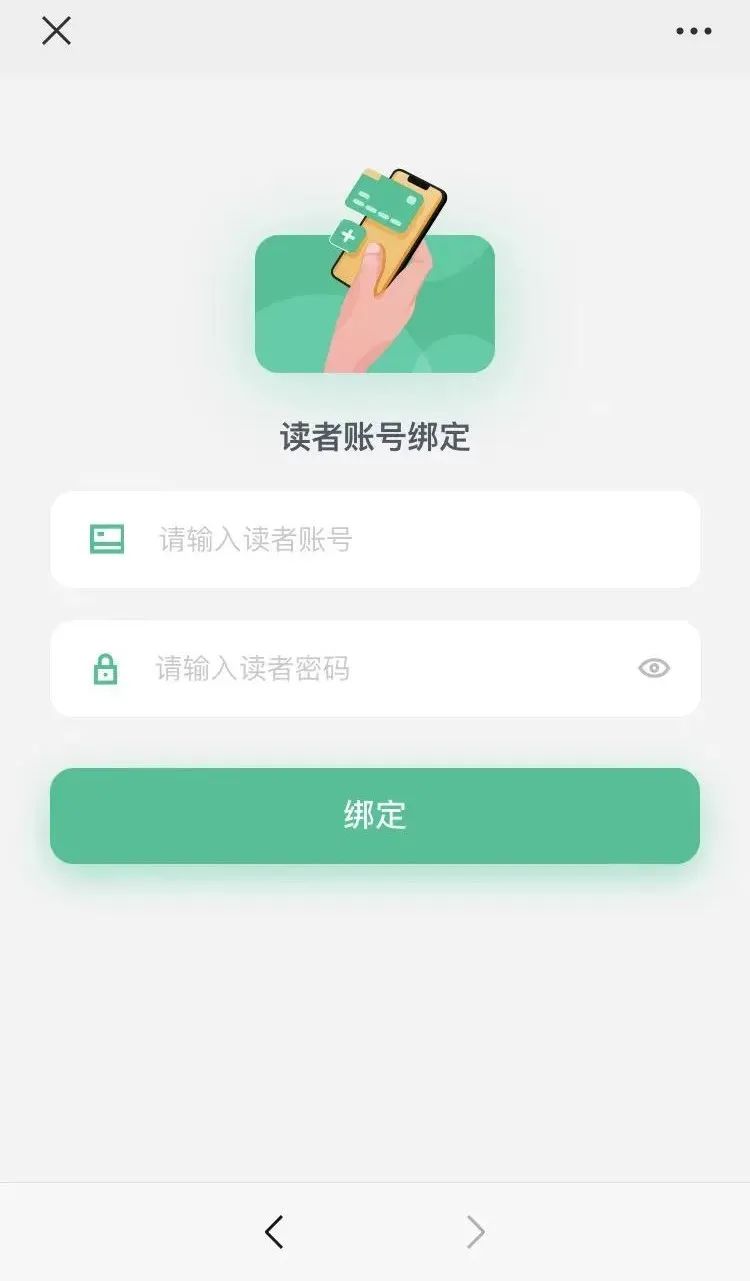Screen dimensions: 750x1281
Task: Tap the green 绑定 button
Action: click(x=375, y=816)
